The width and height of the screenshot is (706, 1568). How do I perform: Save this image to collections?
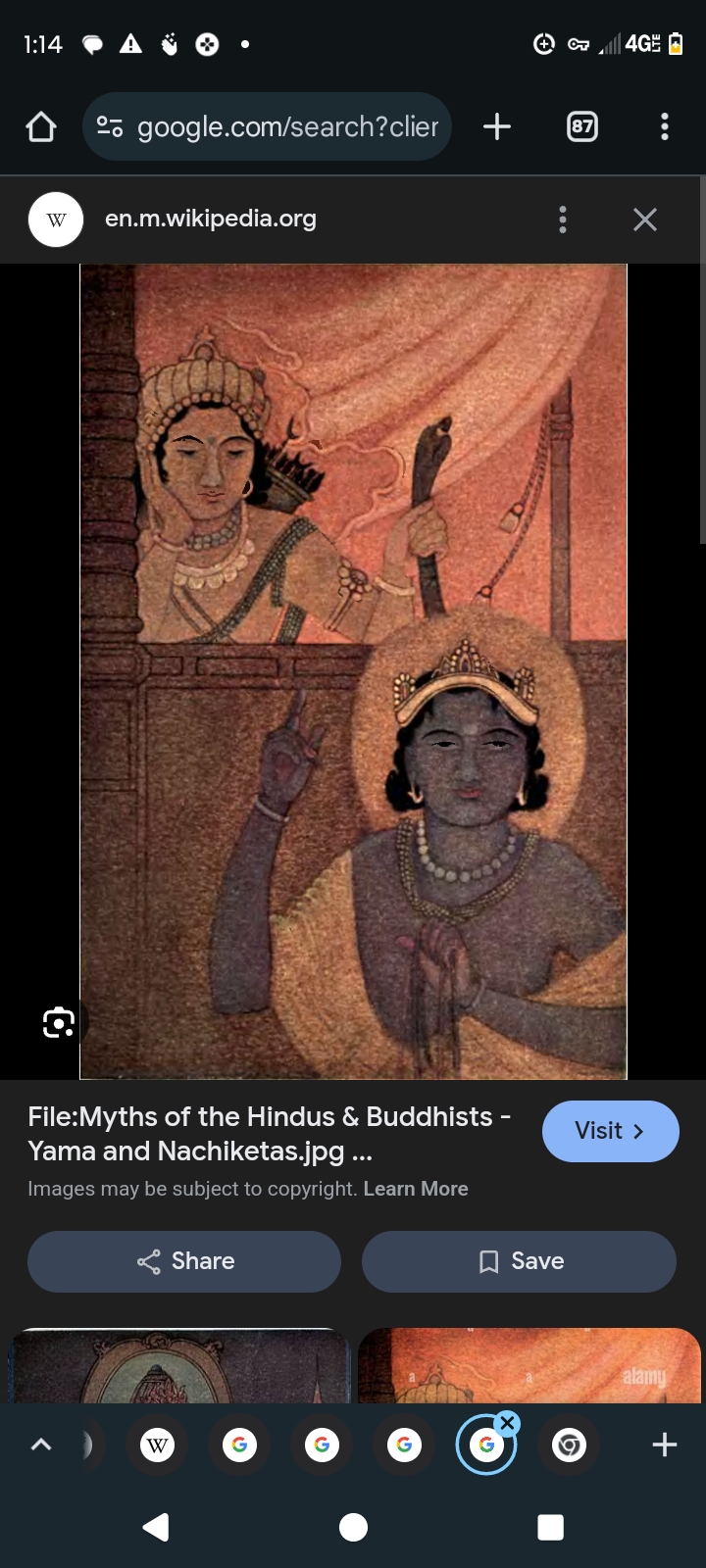(519, 1261)
